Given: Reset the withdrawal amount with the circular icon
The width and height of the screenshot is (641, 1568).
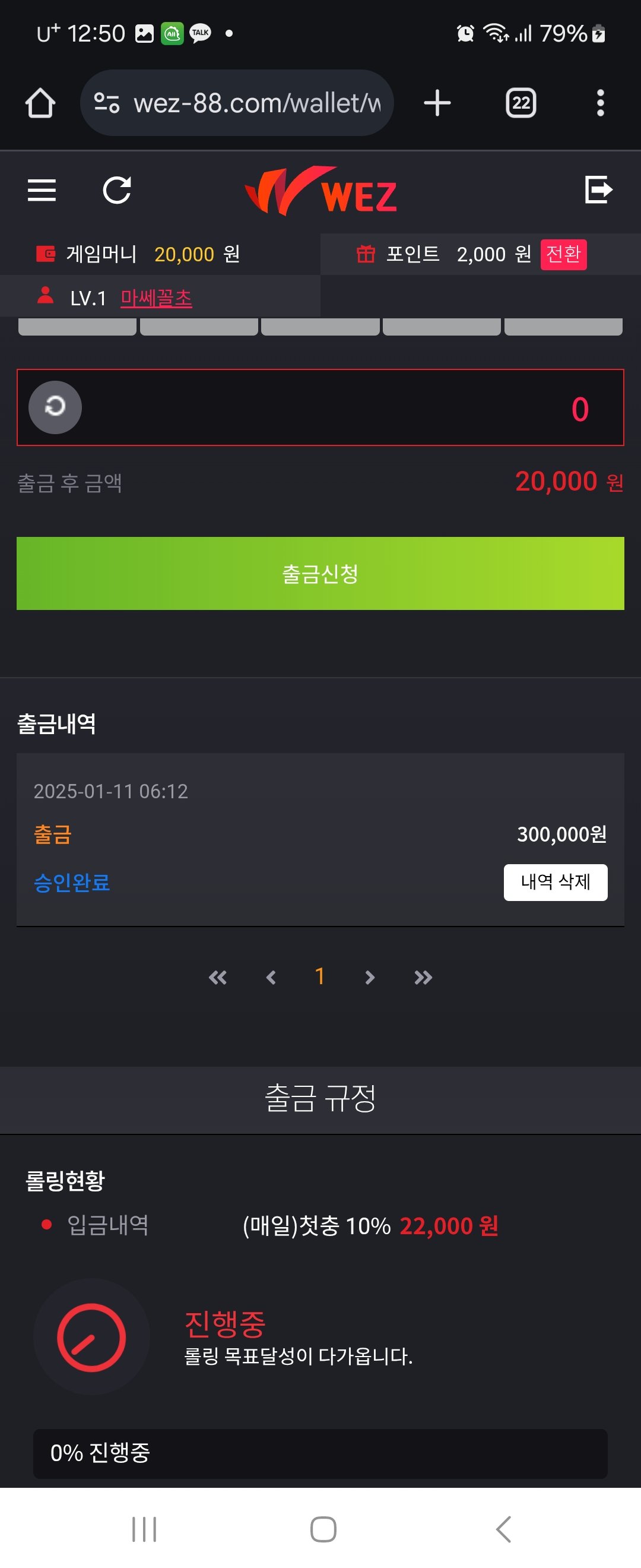Looking at the screenshot, I should [x=55, y=407].
